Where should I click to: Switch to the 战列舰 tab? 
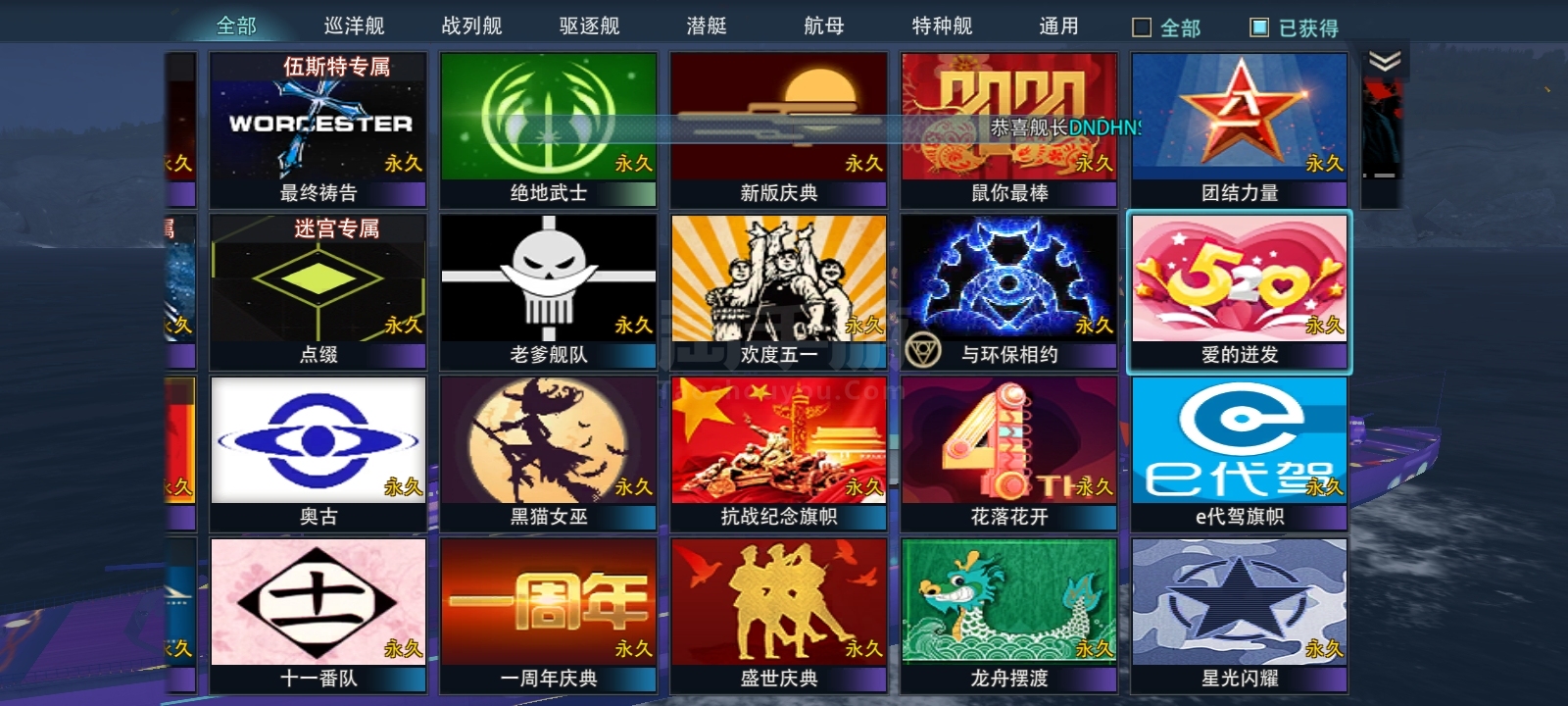(x=471, y=26)
